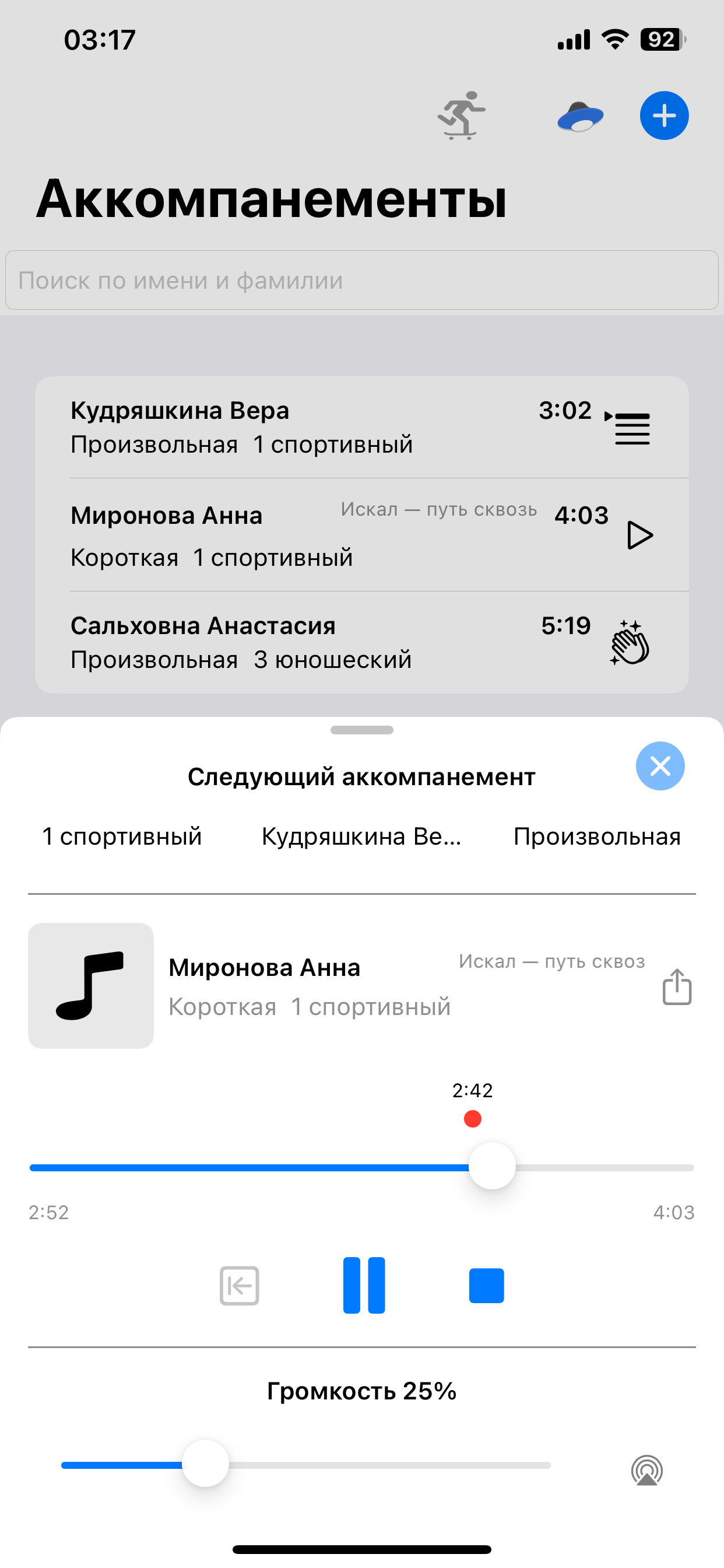Share the Миронова Анна track
Viewport: 724px width, 1568px height.
click(x=677, y=988)
